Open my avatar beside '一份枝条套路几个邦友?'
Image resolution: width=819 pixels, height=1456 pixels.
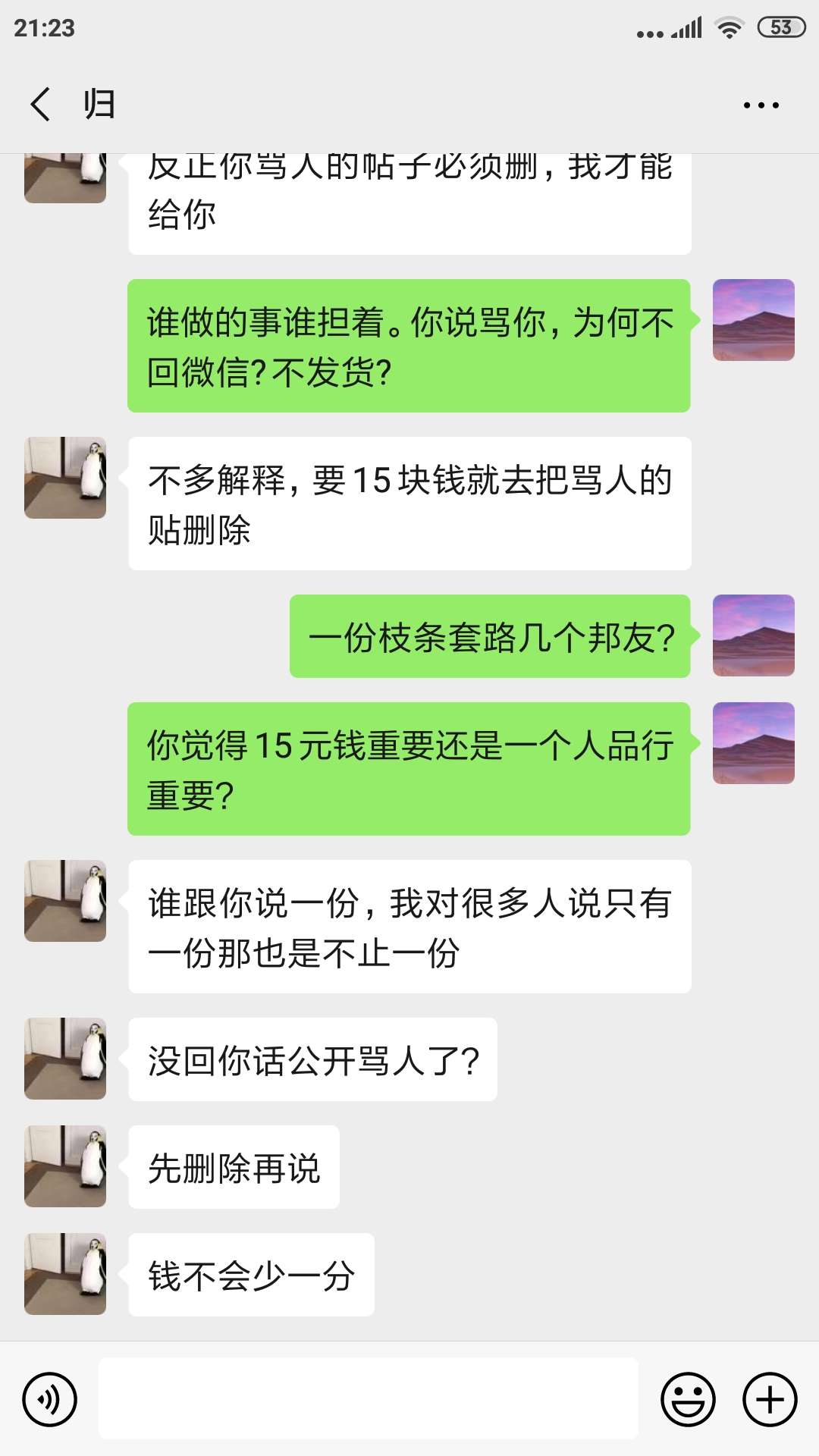754,635
